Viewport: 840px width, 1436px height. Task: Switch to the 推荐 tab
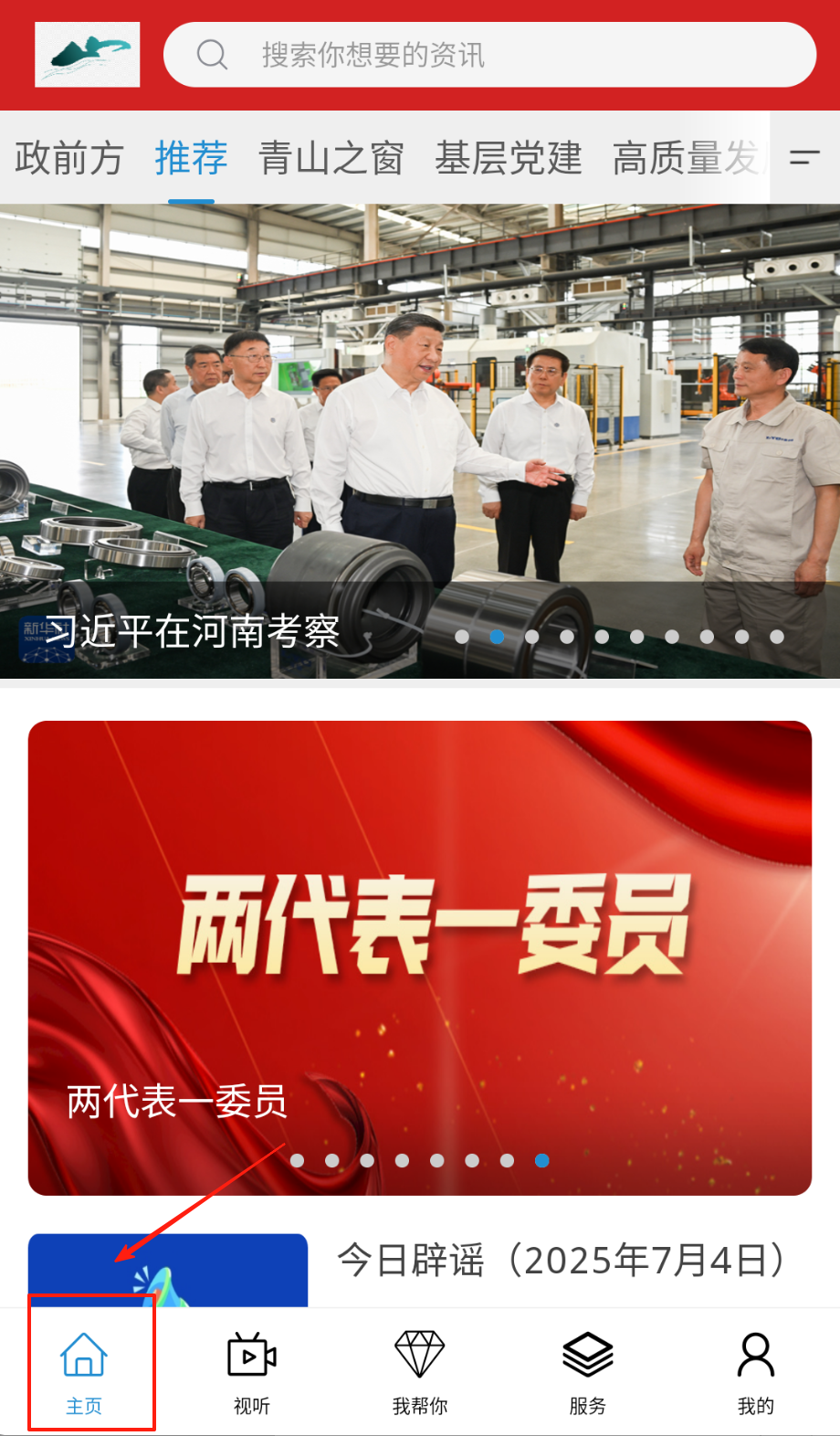tap(191, 158)
